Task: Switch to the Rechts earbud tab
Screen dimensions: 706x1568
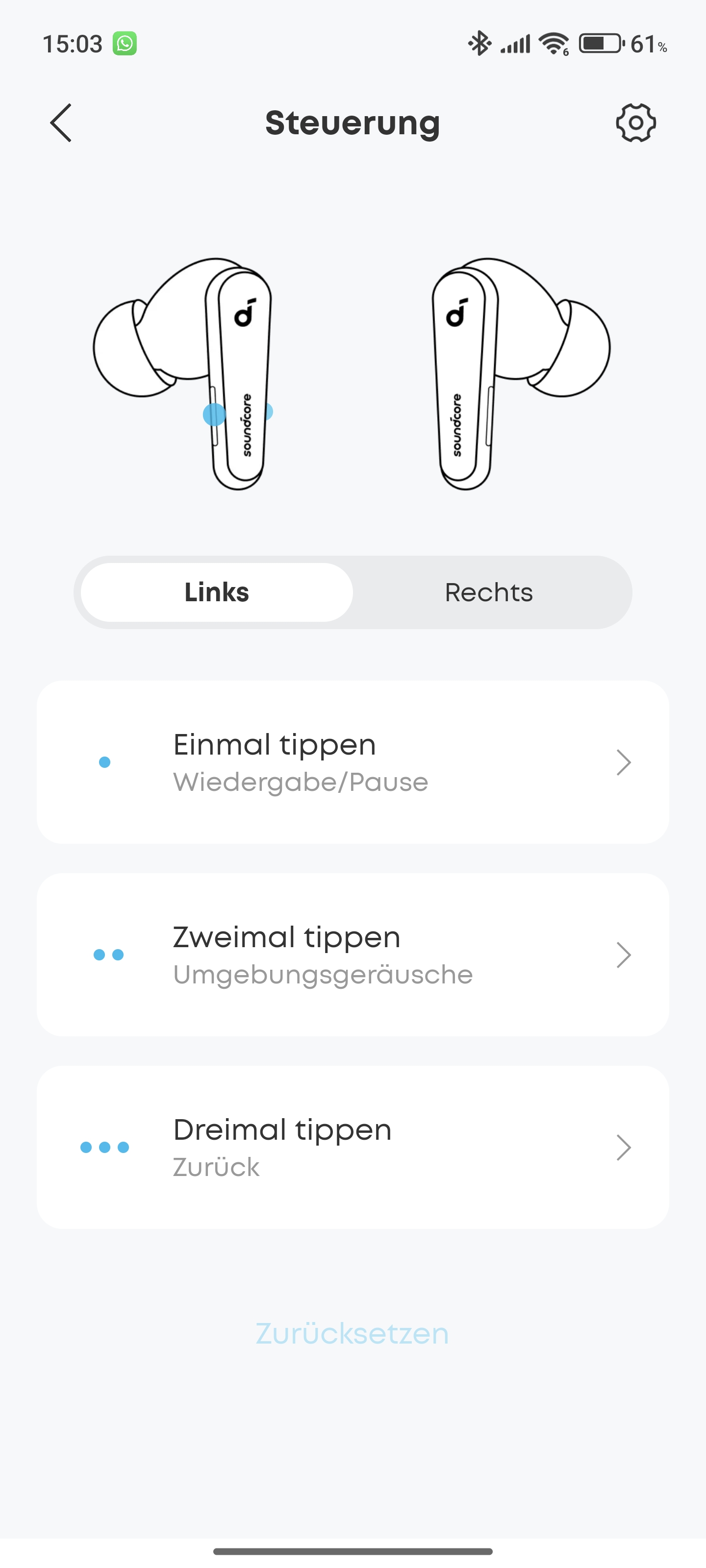Action: (488, 592)
